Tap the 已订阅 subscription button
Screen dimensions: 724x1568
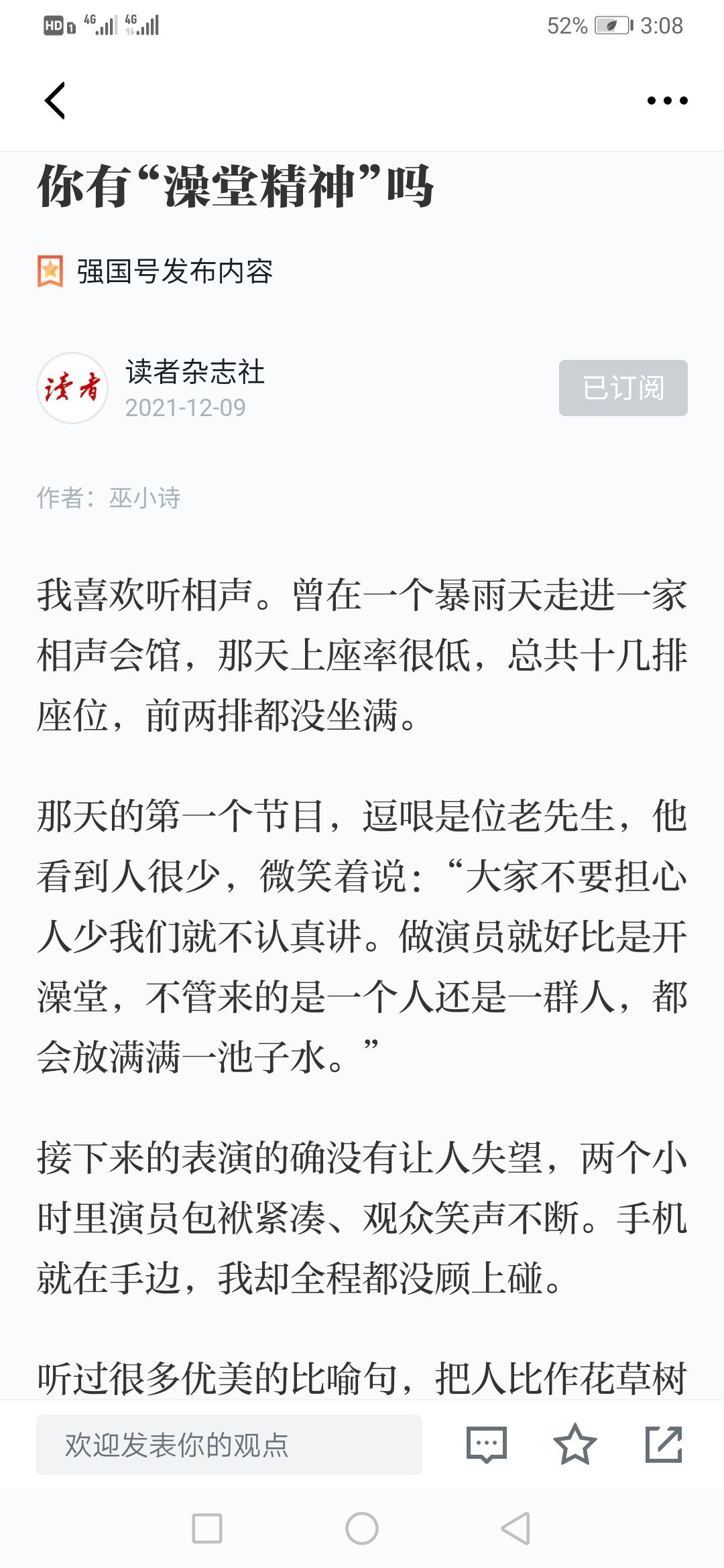(x=623, y=388)
